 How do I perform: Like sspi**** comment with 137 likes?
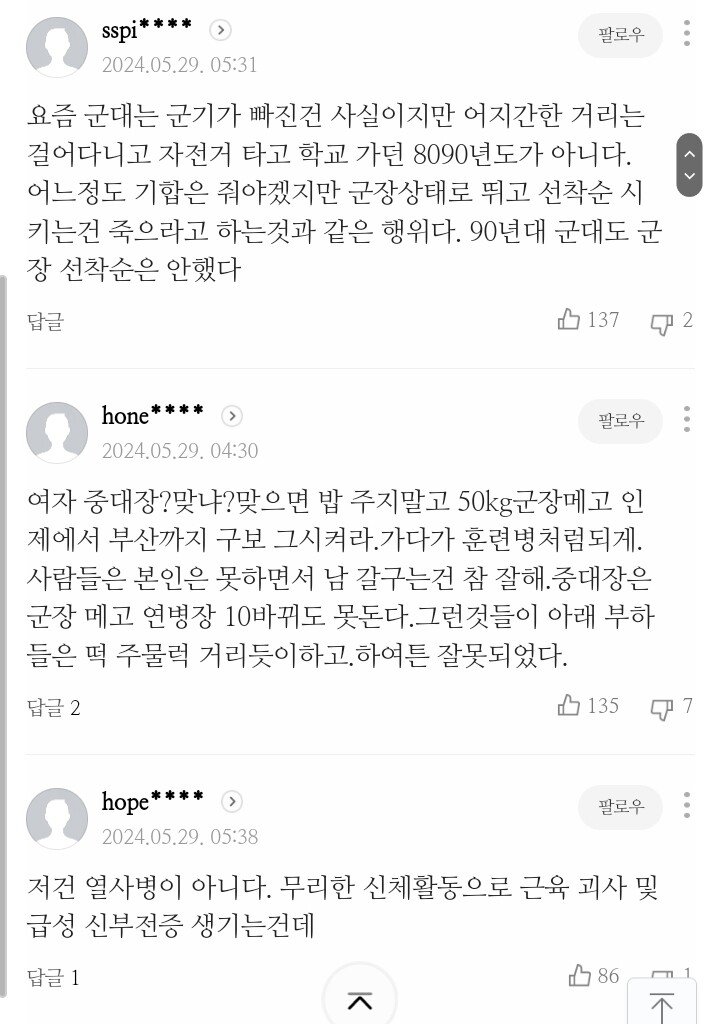pos(569,320)
